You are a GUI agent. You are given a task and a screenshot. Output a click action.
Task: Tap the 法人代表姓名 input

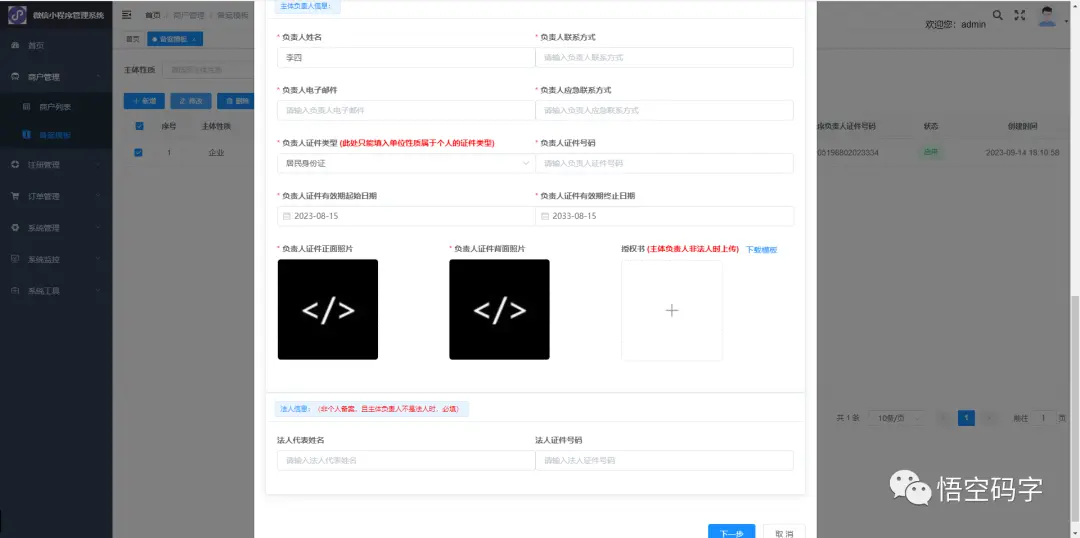(x=405, y=460)
